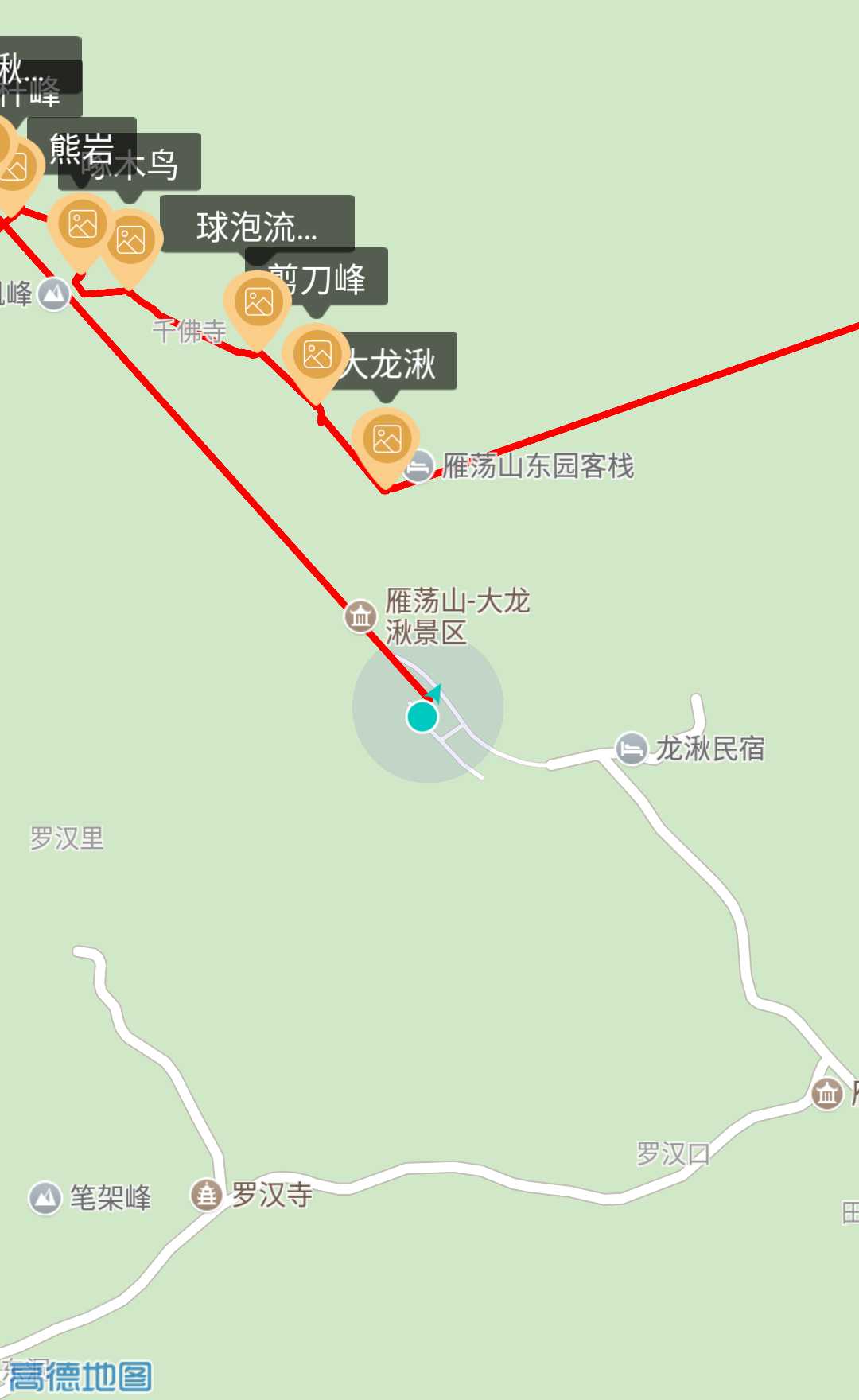The width and height of the screenshot is (859, 1400).
Task: Open the 大龙湫 photo marker
Action: tap(387, 439)
